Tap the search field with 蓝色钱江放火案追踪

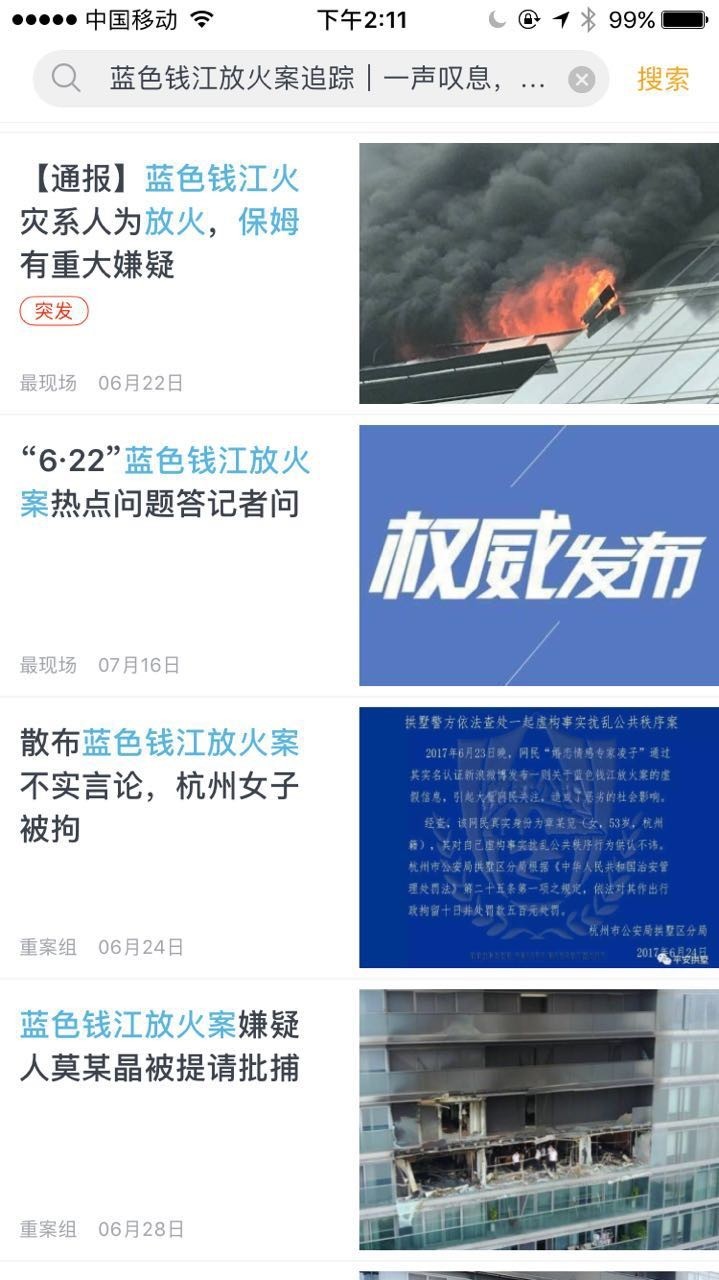pyautogui.click(x=320, y=79)
